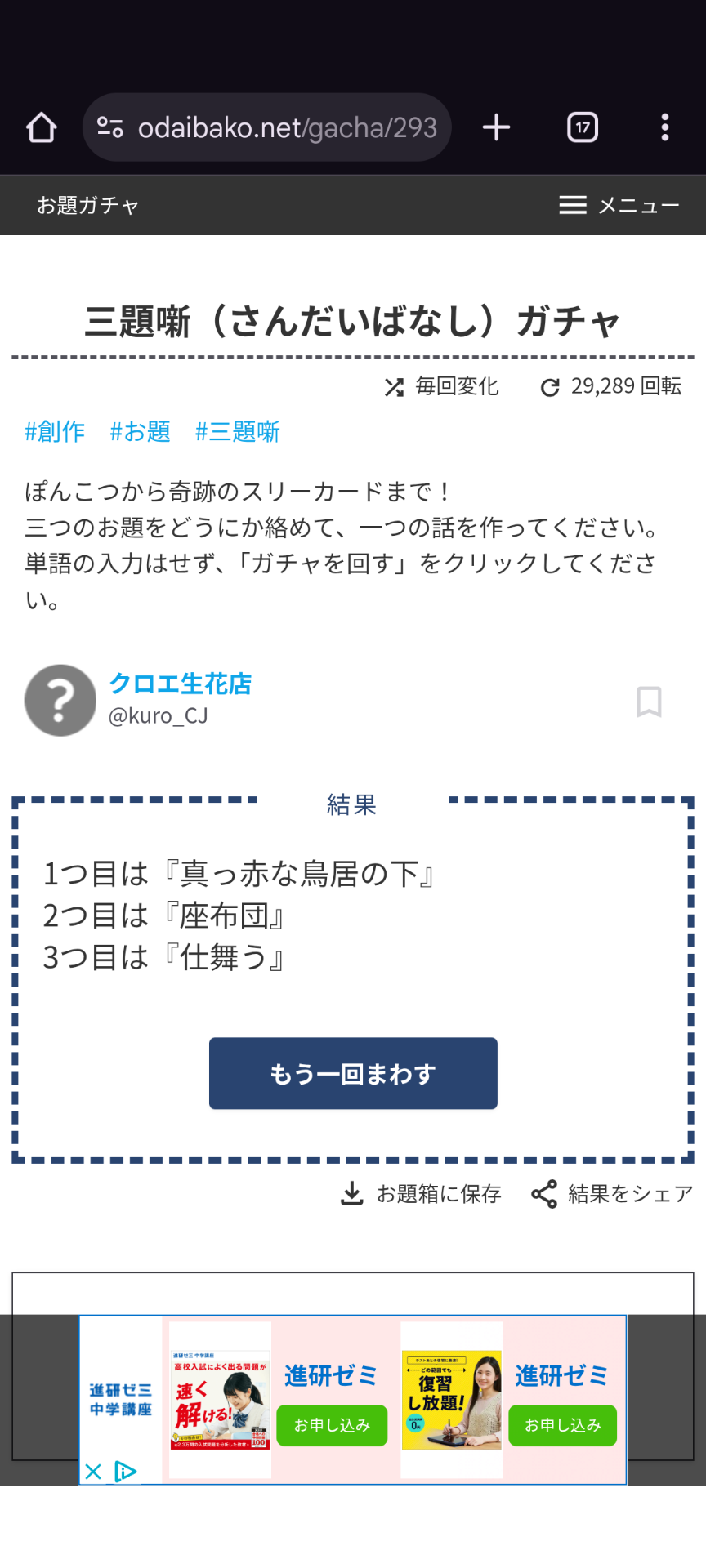This screenshot has height=1568, width=706.
Task: Select the #創作 hashtag
Action: point(55,431)
